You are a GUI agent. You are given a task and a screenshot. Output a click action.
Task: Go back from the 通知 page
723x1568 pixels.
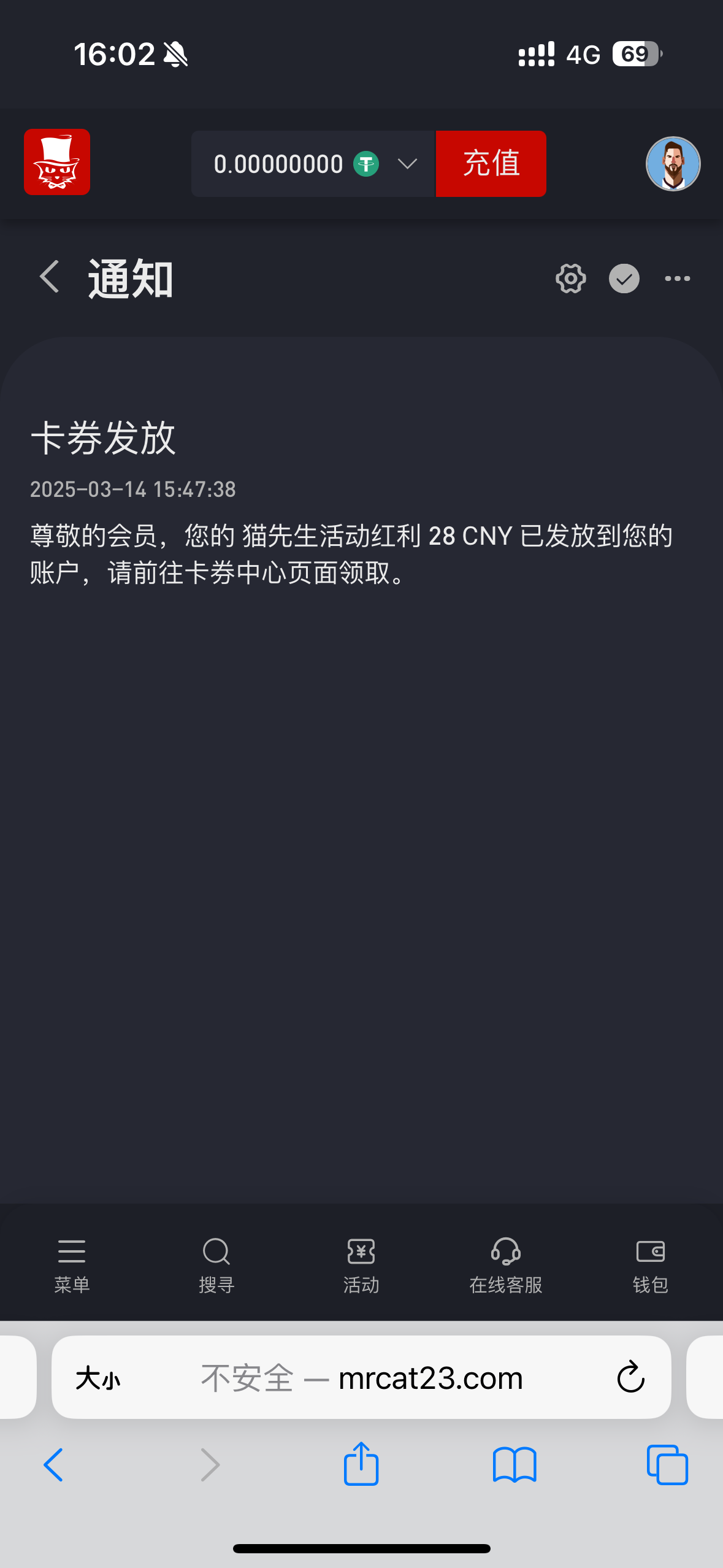pyautogui.click(x=50, y=277)
